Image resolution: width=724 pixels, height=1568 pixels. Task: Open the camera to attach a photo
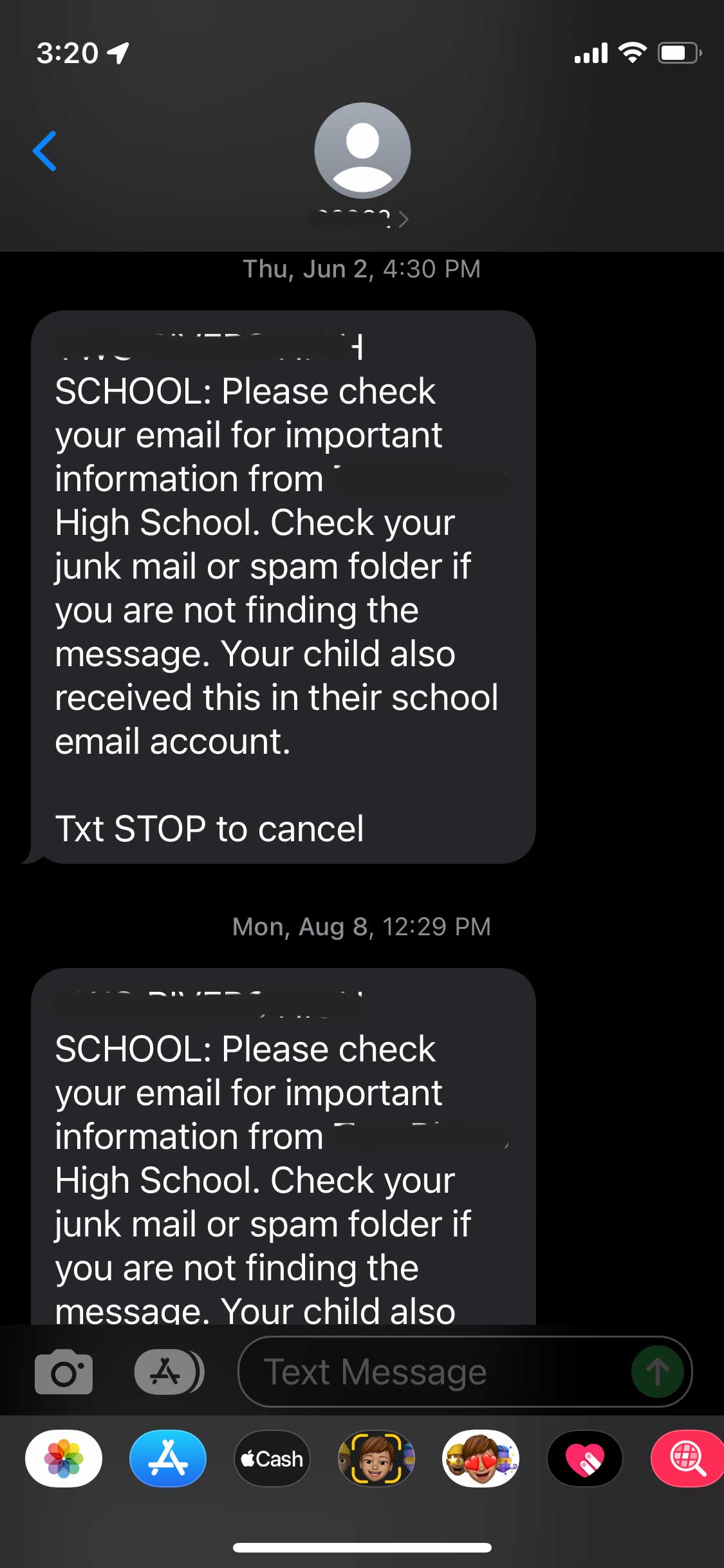[63, 1372]
